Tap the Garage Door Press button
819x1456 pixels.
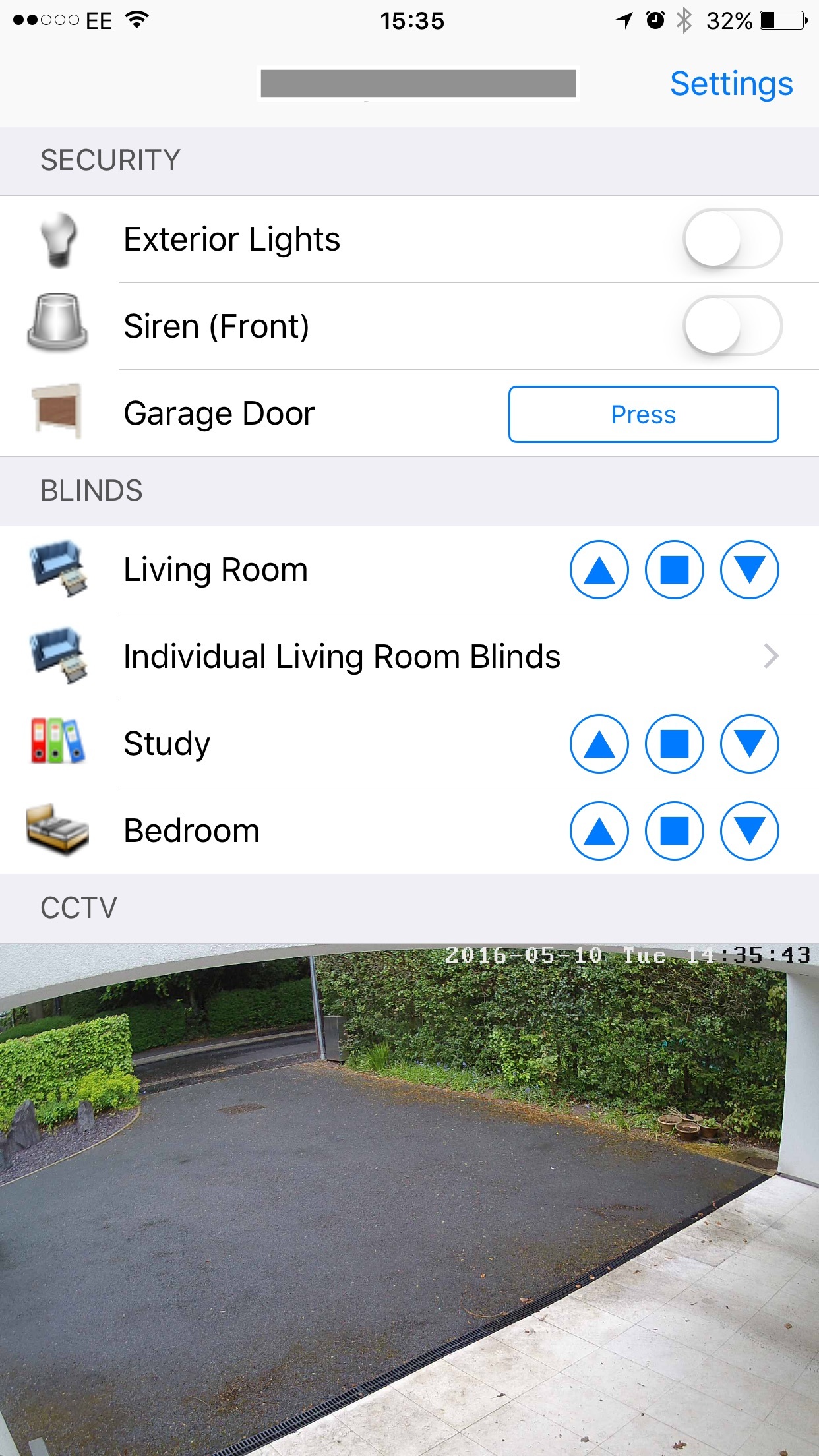click(x=643, y=414)
